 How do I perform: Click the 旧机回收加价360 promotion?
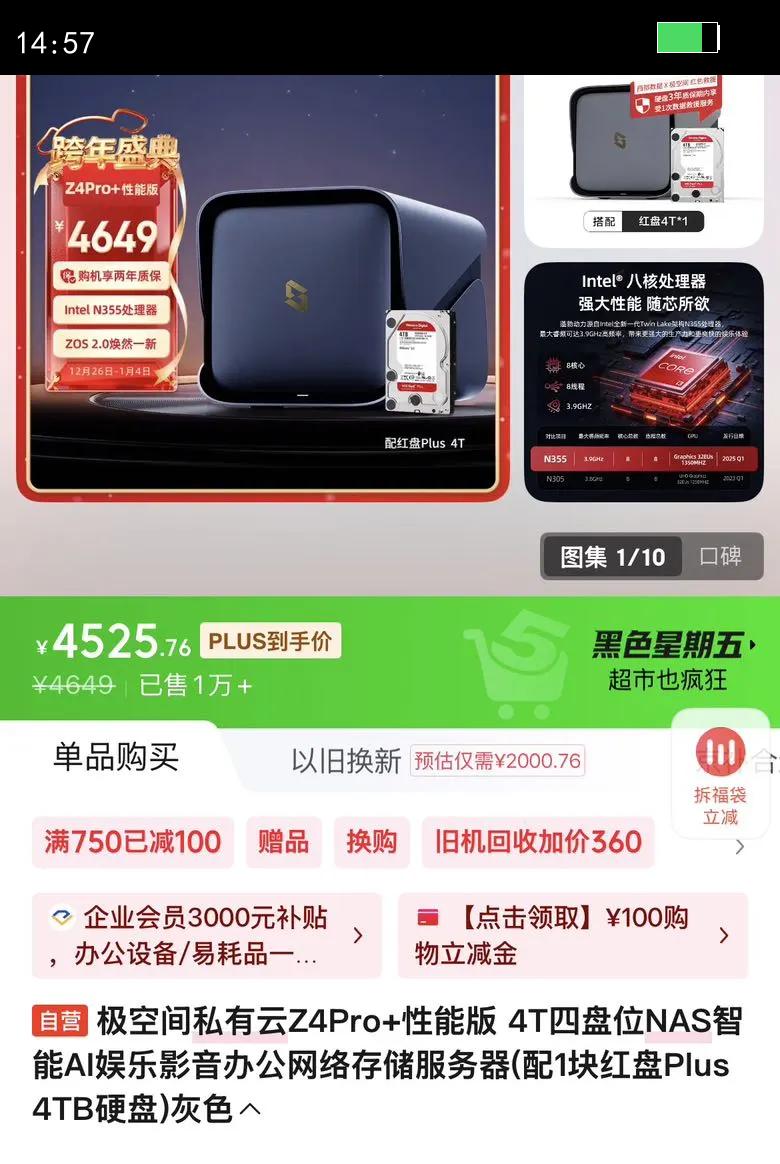pos(538,843)
